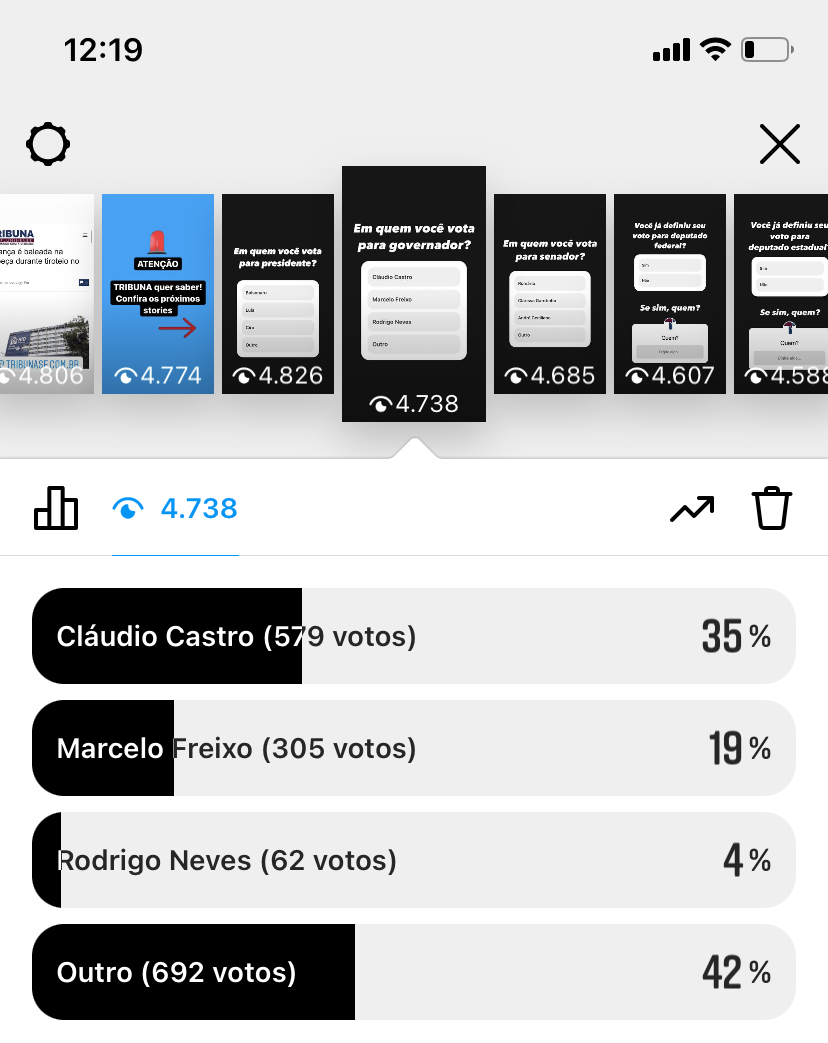View voters for Marcelo Freixo
Viewport: 828px width, 1043px height.
coord(414,749)
